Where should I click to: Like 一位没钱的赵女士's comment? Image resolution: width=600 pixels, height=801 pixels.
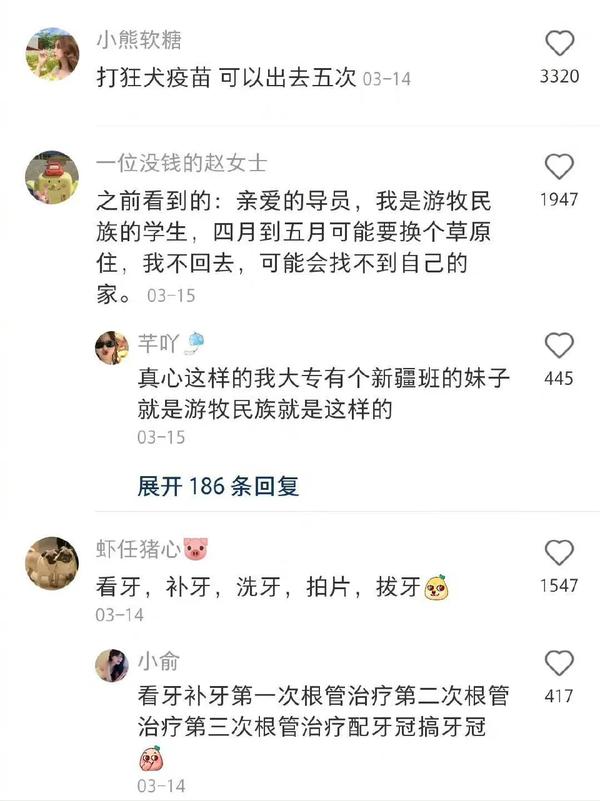coord(559,166)
